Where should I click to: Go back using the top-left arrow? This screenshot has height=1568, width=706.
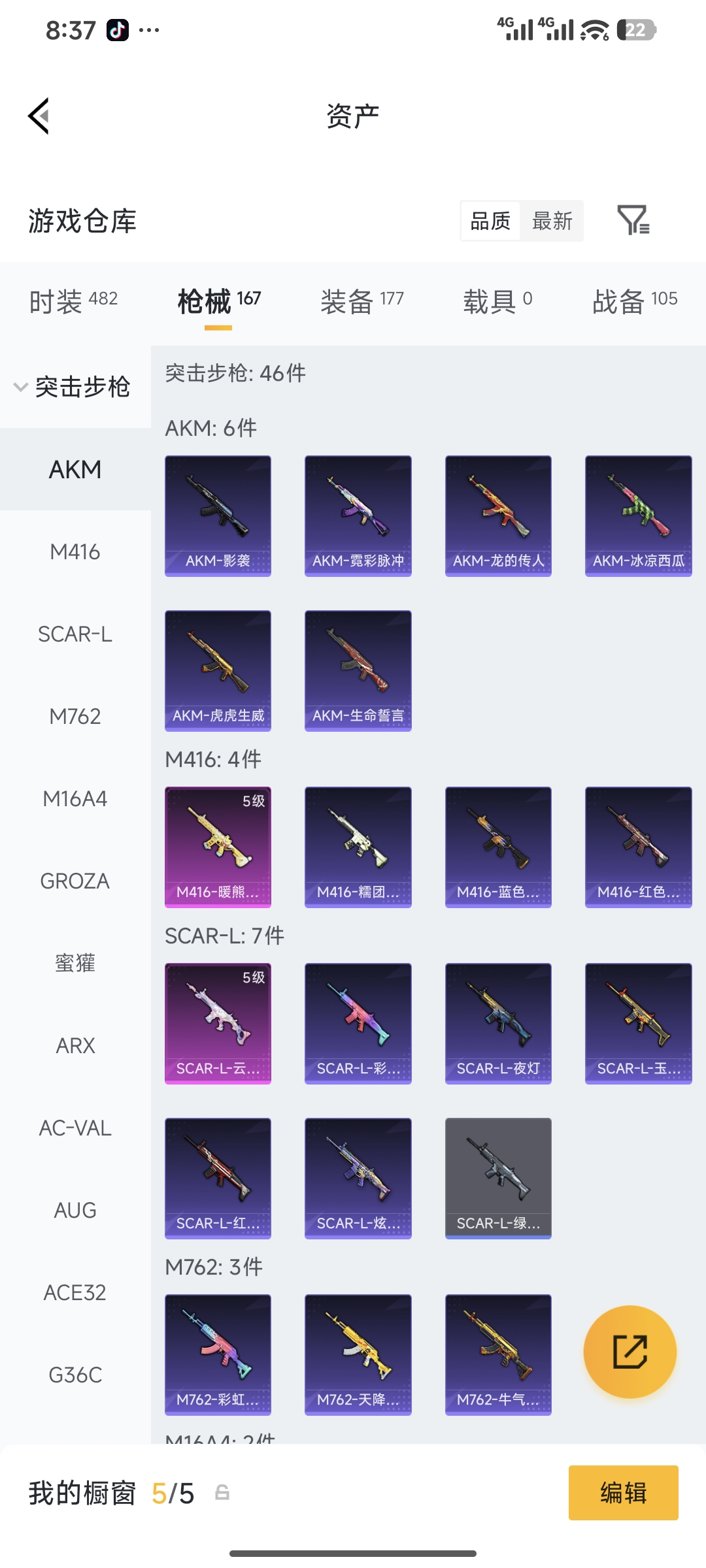point(39,116)
